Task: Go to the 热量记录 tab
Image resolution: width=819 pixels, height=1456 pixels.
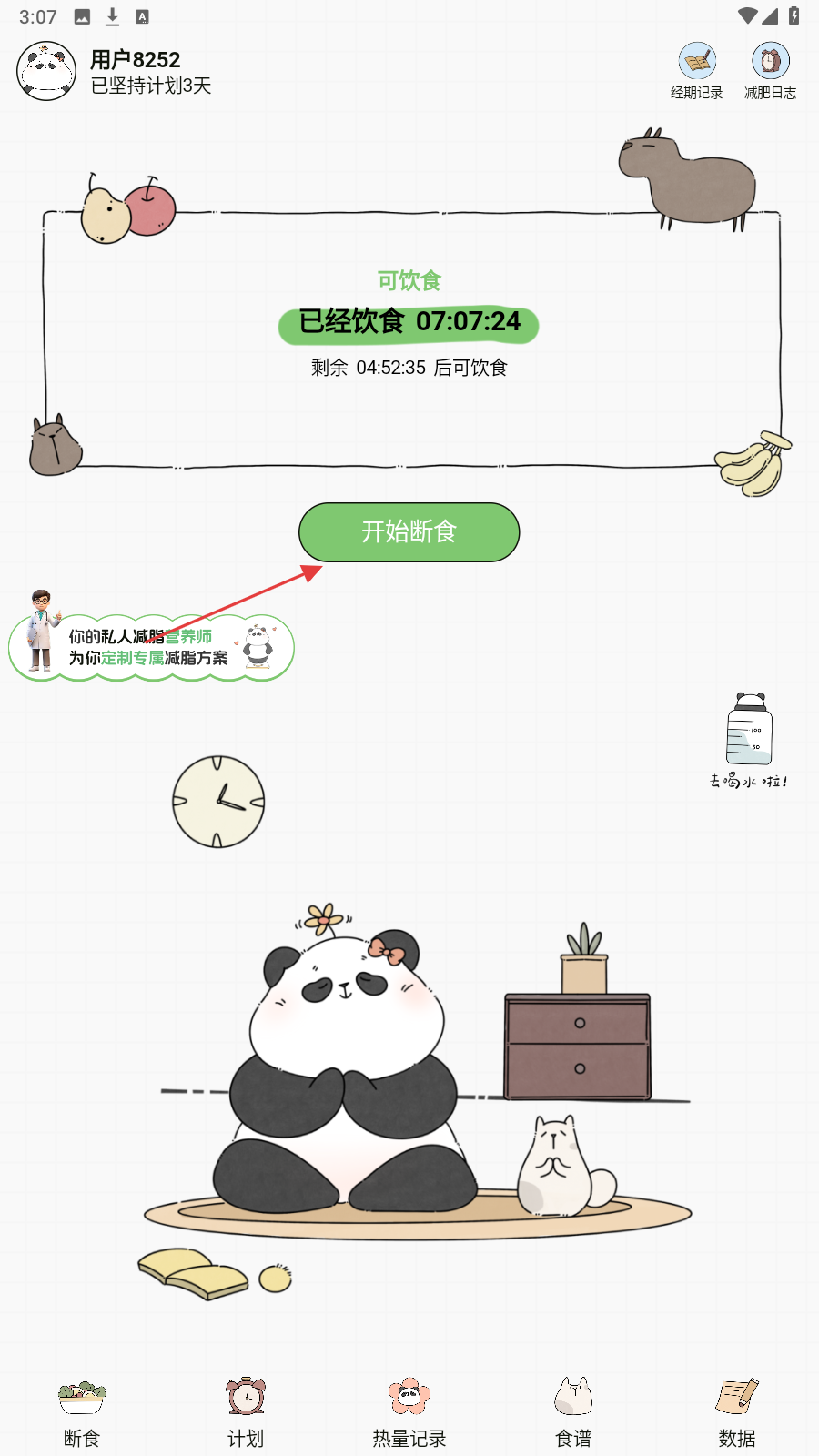Action: tap(409, 1412)
